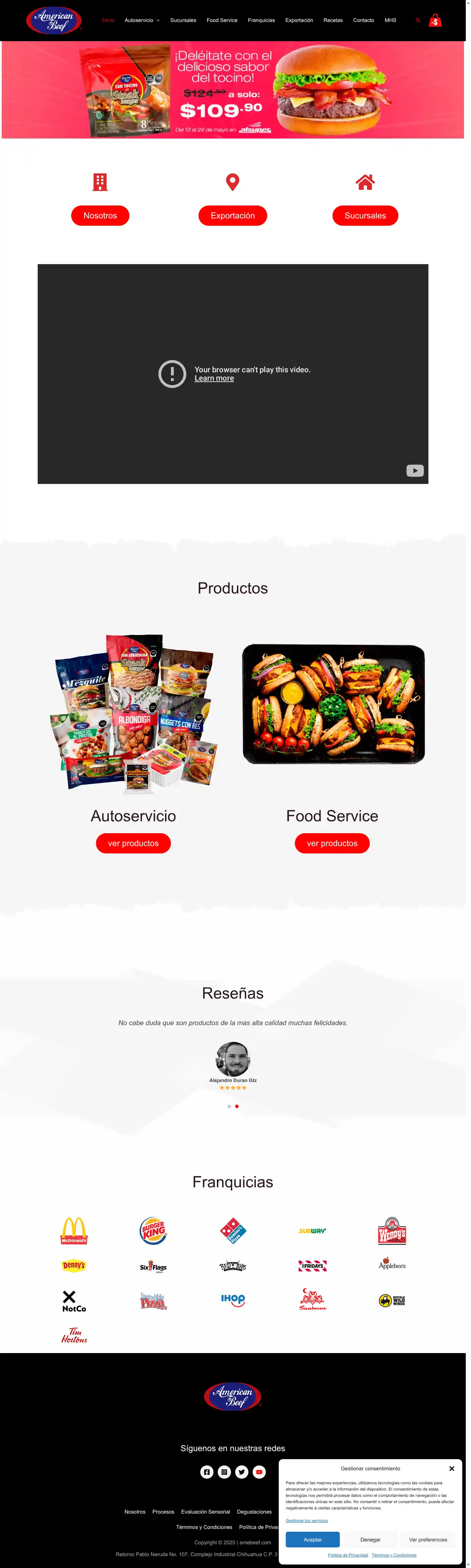Open Contacto page
The image size is (471, 1568).
pyautogui.click(x=363, y=20)
